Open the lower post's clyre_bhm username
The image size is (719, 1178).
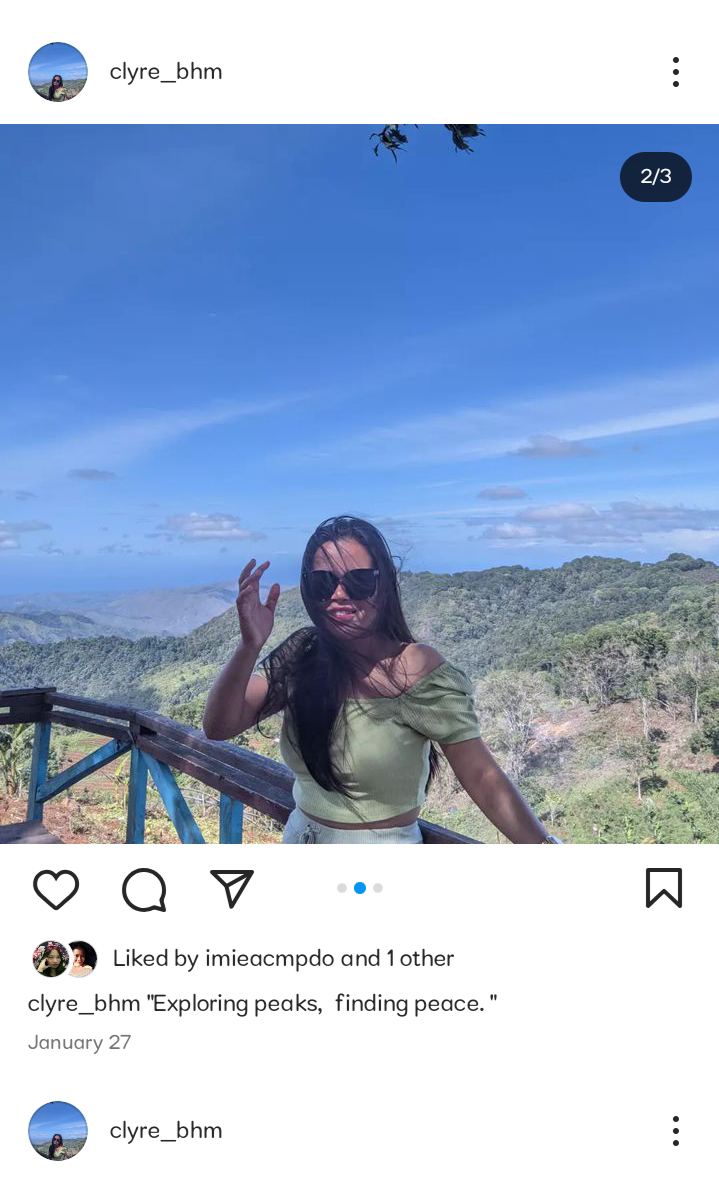coord(166,1131)
